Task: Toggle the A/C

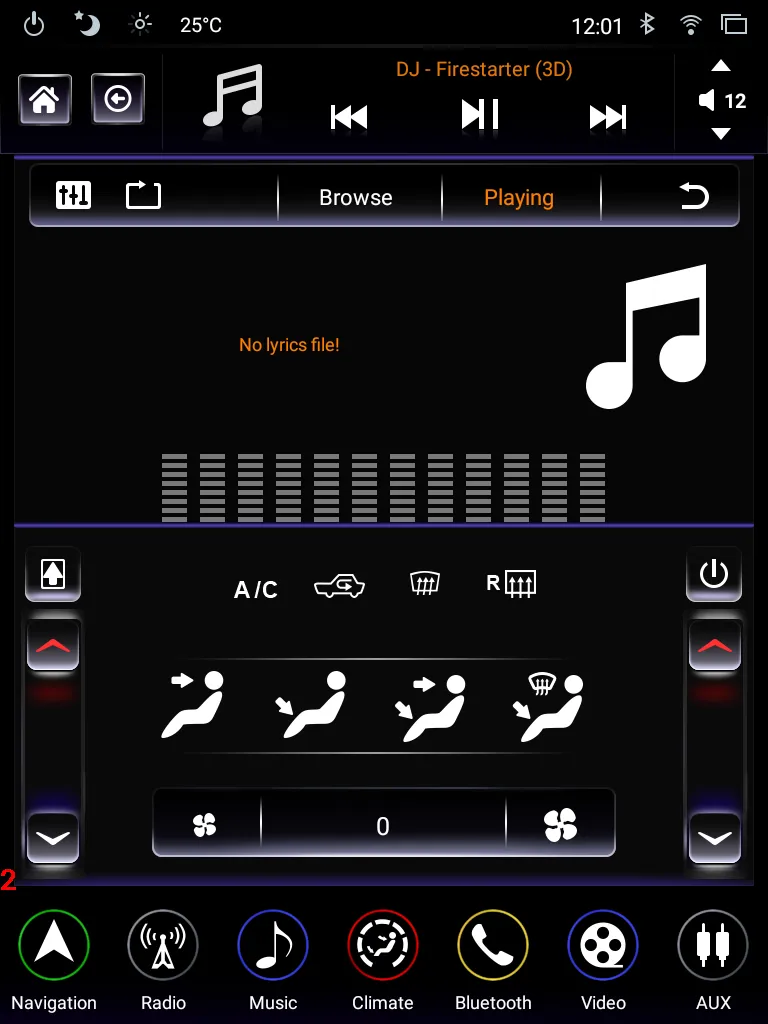Action: [x=256, y=589]
